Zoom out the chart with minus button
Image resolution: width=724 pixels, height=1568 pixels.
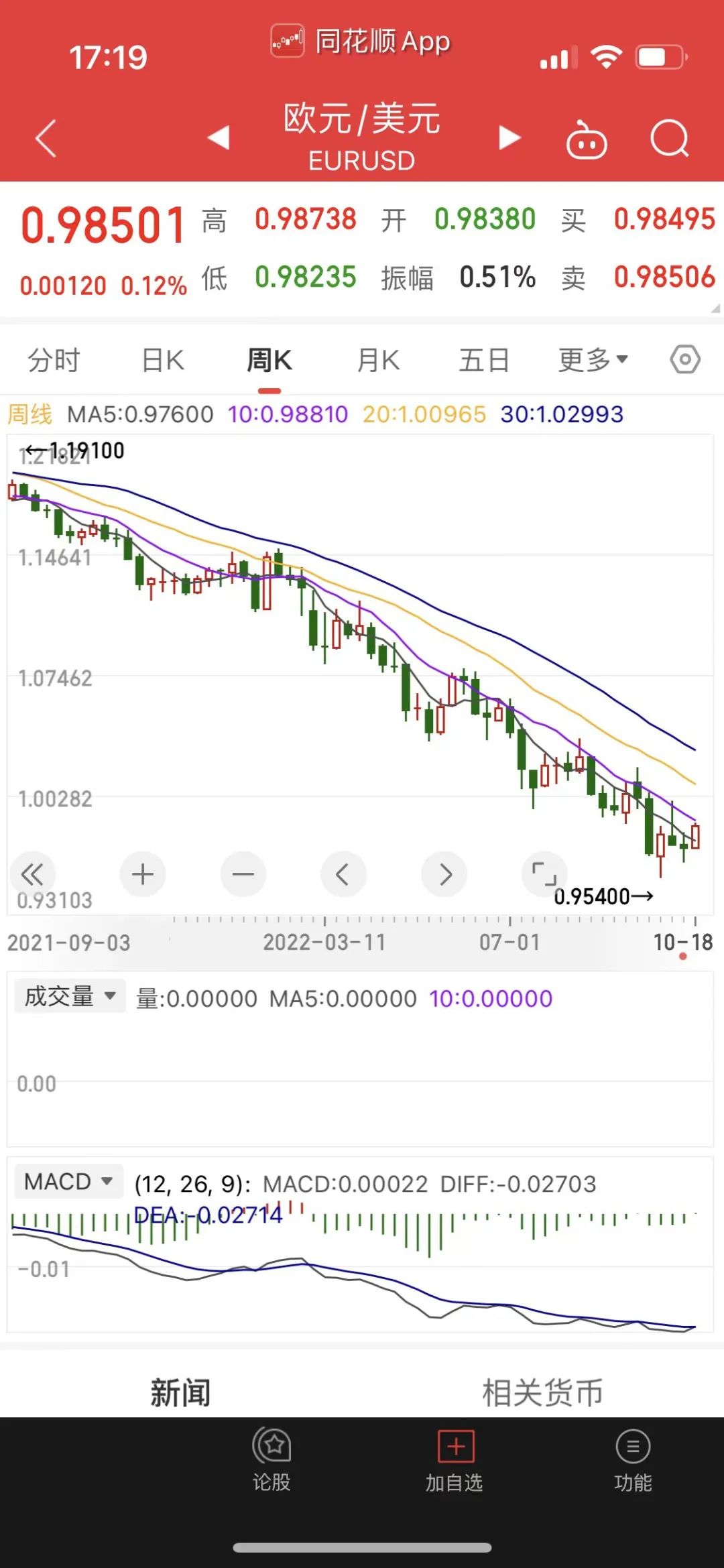(243, 874)
